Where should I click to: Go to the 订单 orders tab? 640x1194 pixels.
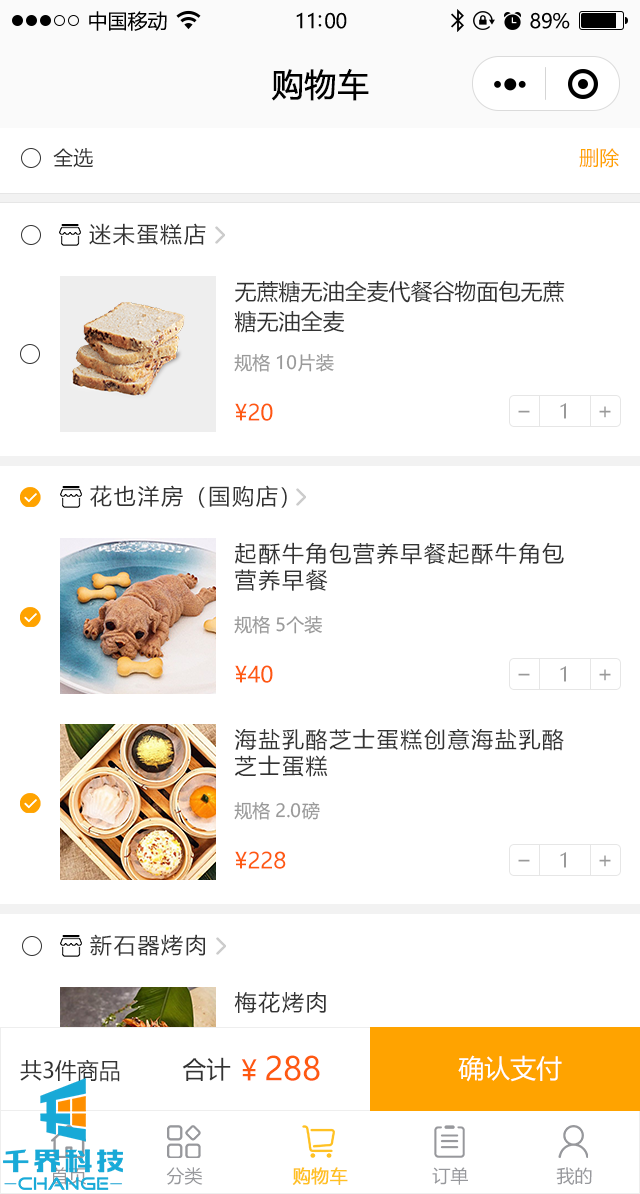pos(449,1155)
